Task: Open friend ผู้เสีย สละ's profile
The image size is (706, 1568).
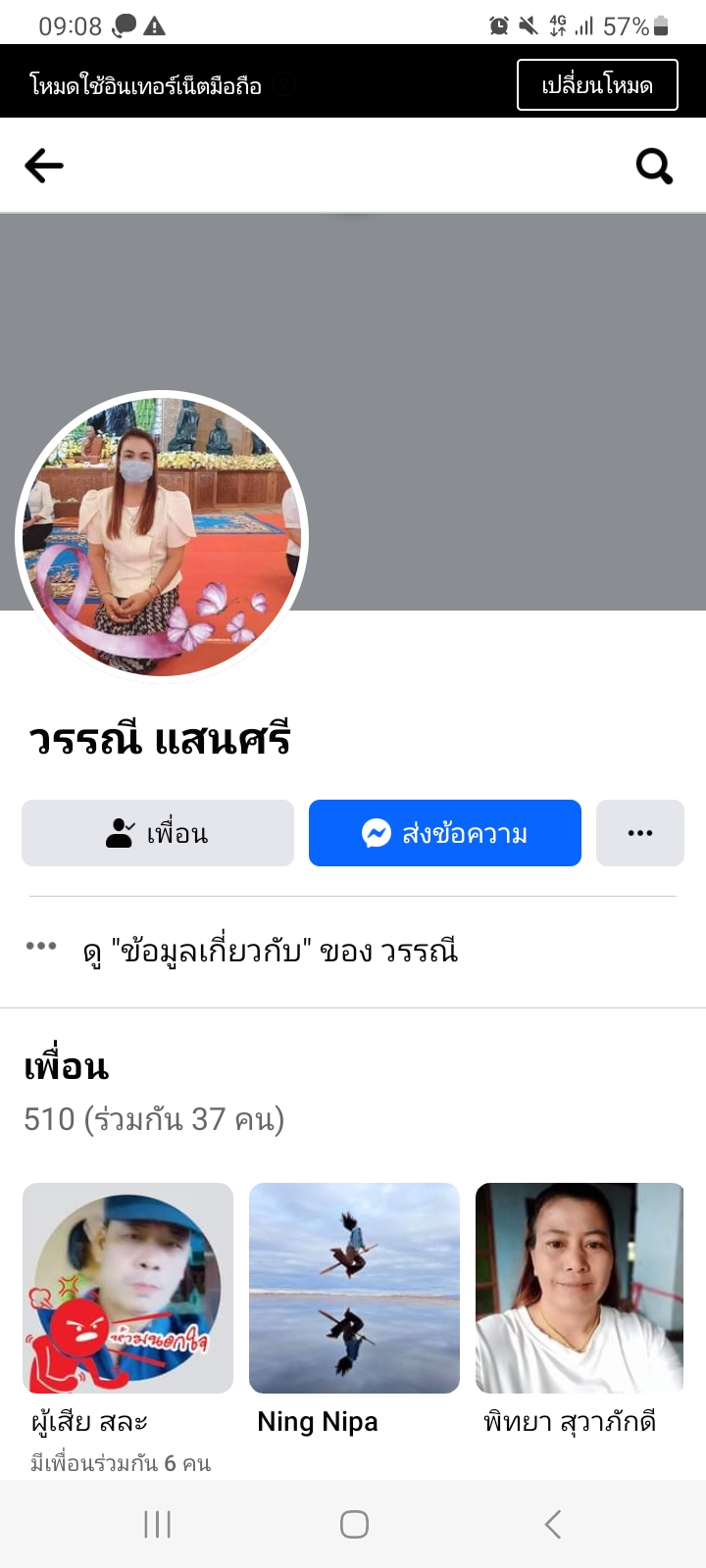Action: [127, 1288]
